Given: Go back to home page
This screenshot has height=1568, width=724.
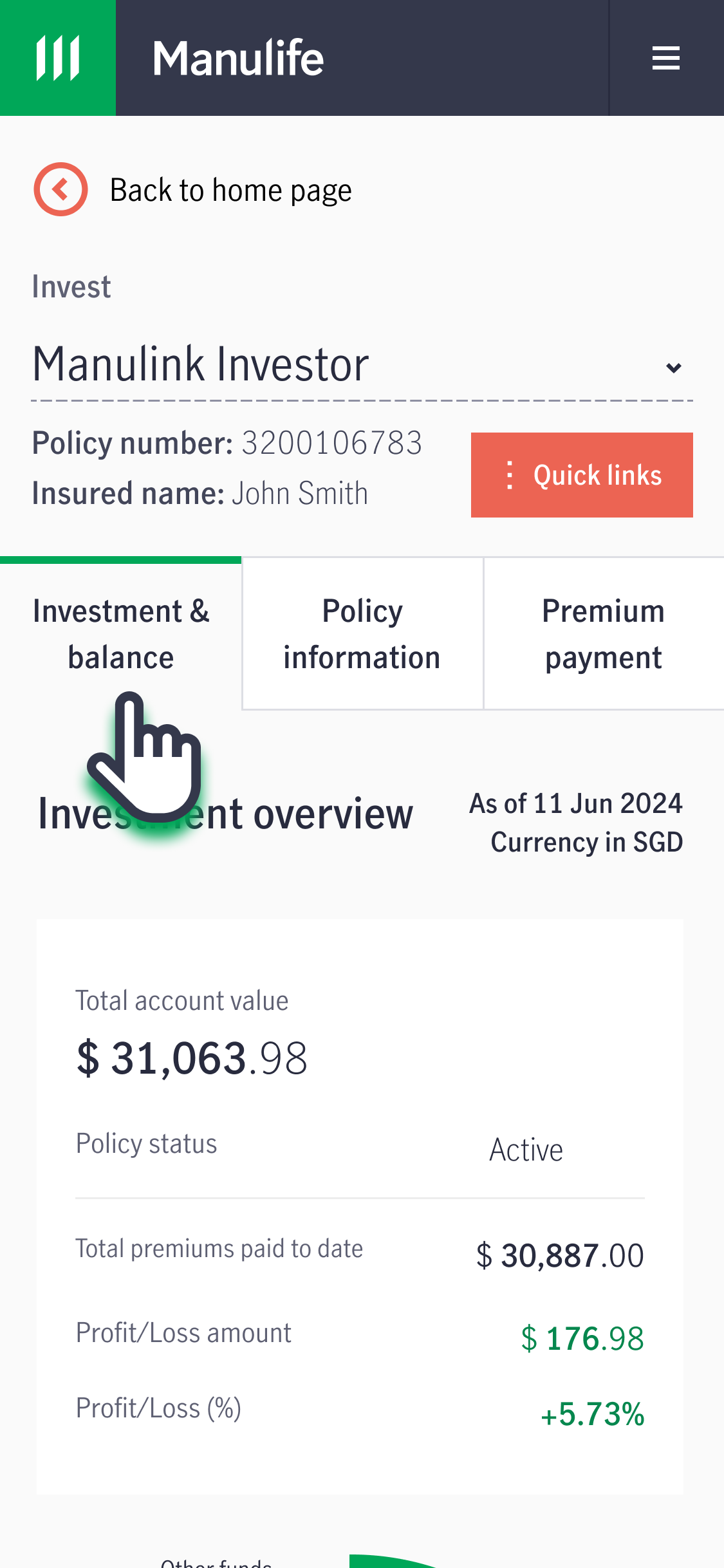Looking at the screenshot, I should click(192, 189).
